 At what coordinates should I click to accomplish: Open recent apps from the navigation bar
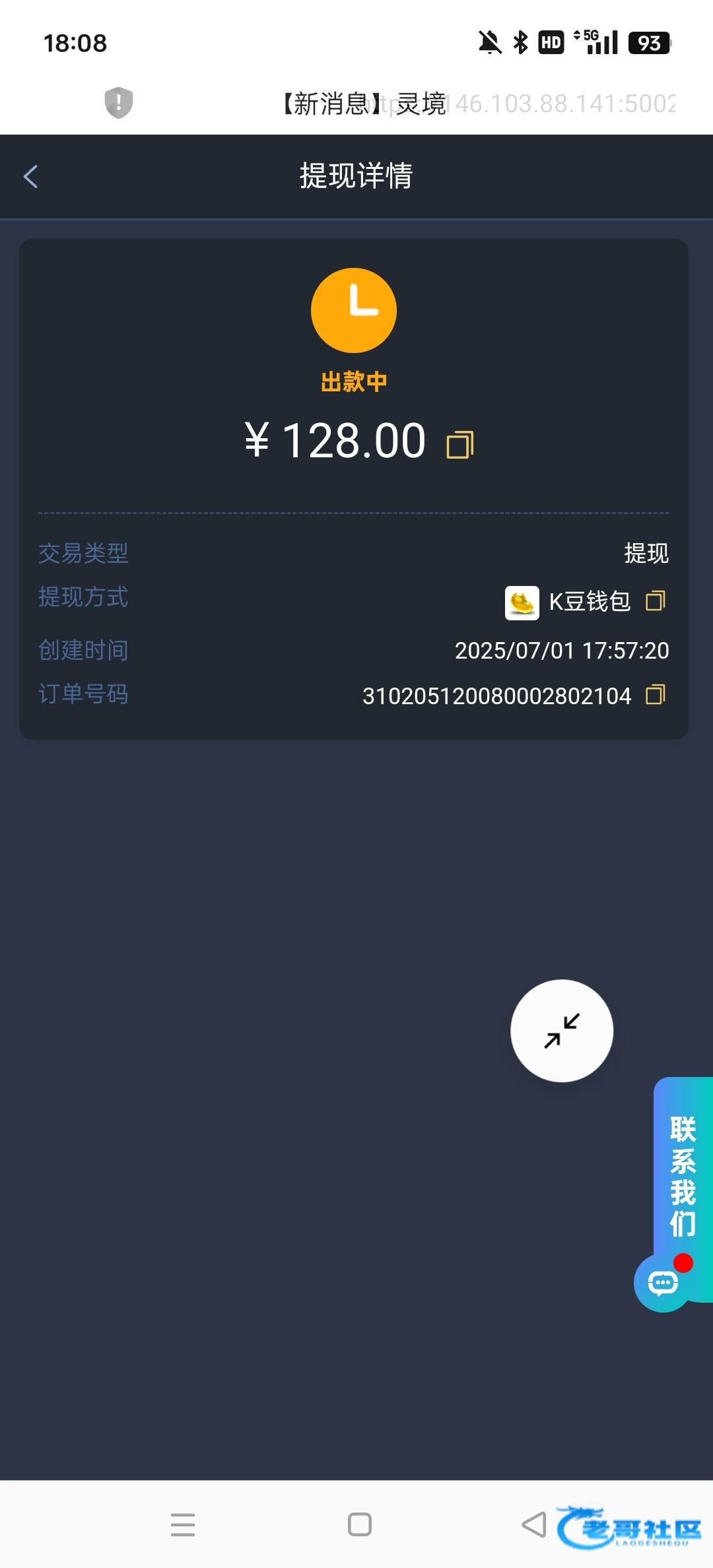(x=183, y=1524)
